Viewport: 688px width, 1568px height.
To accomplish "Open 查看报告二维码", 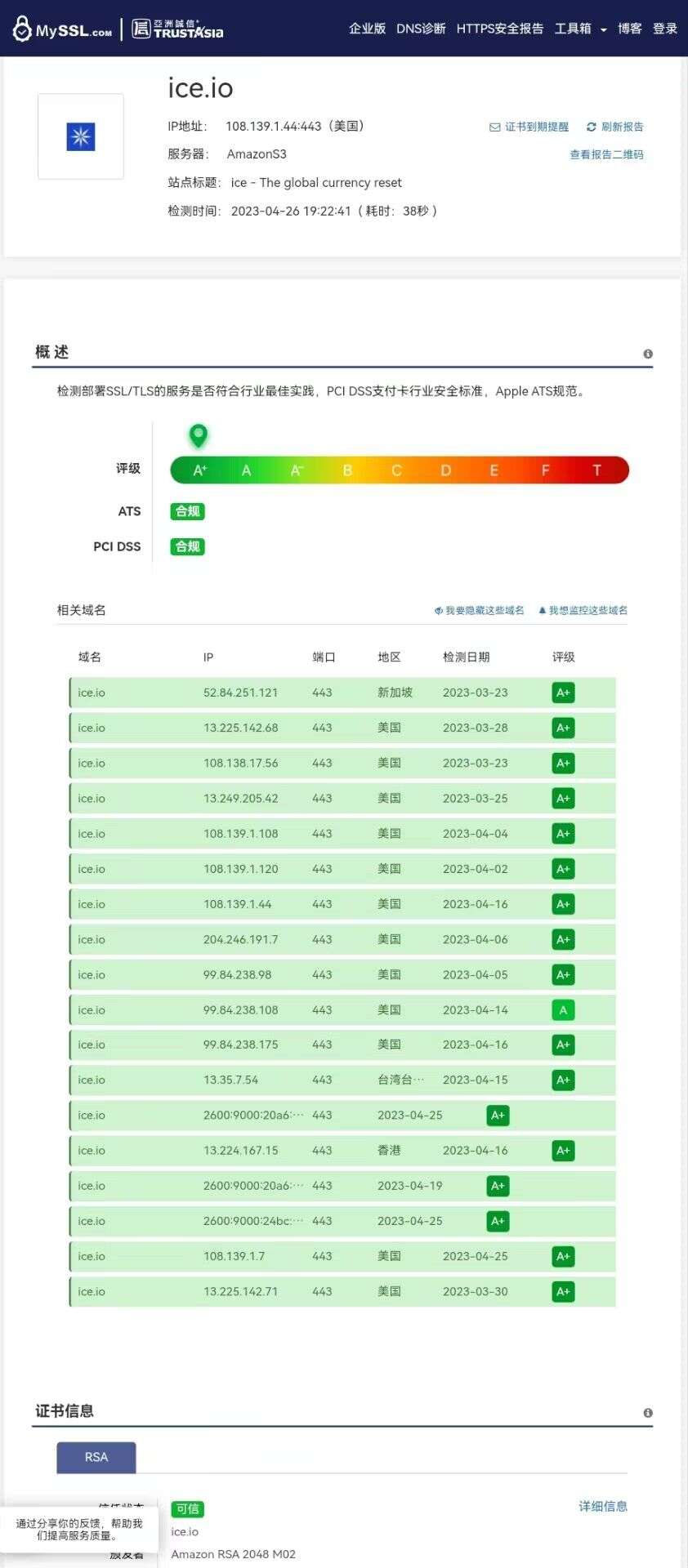I will tap(606, 154).
